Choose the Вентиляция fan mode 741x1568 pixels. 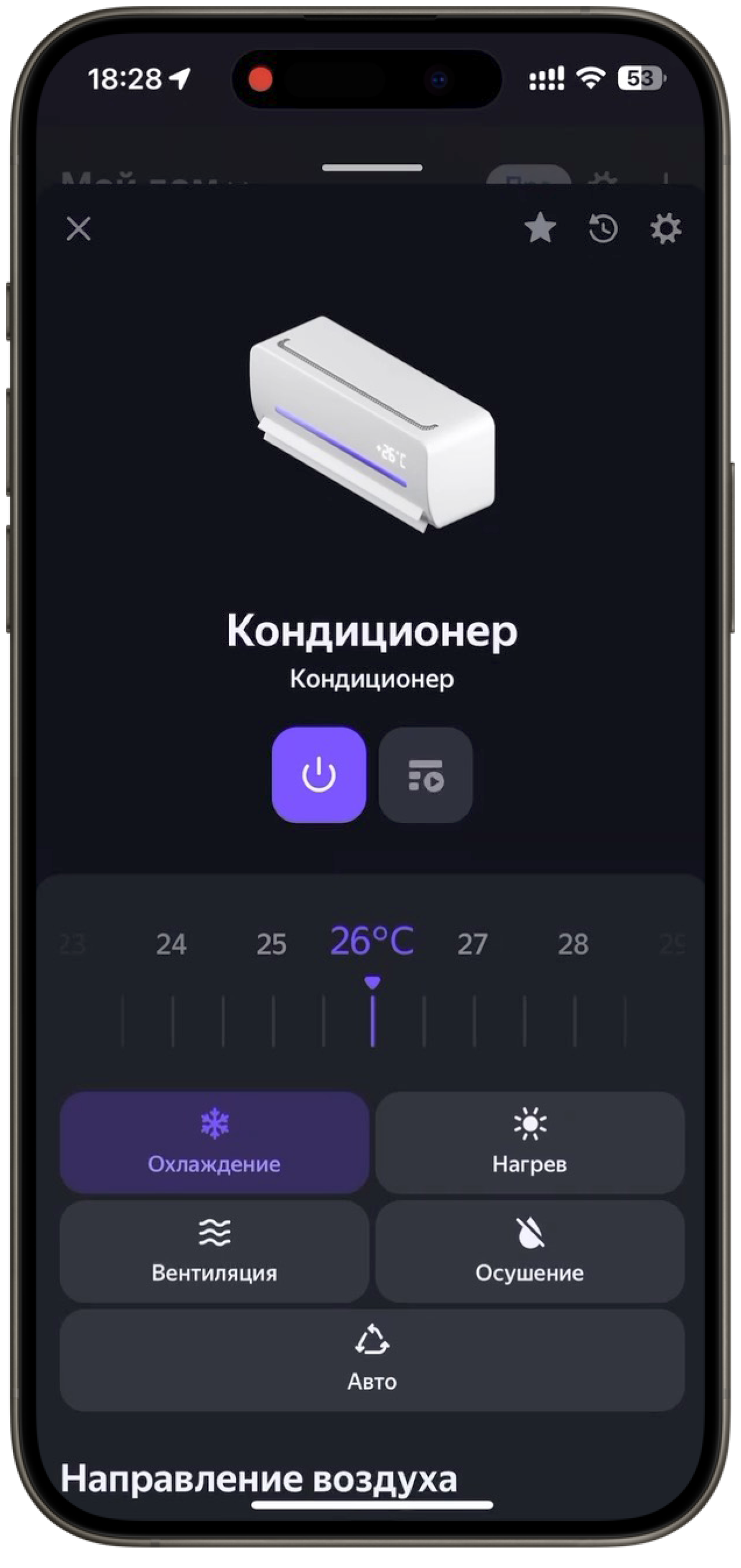coord(214,1252)
